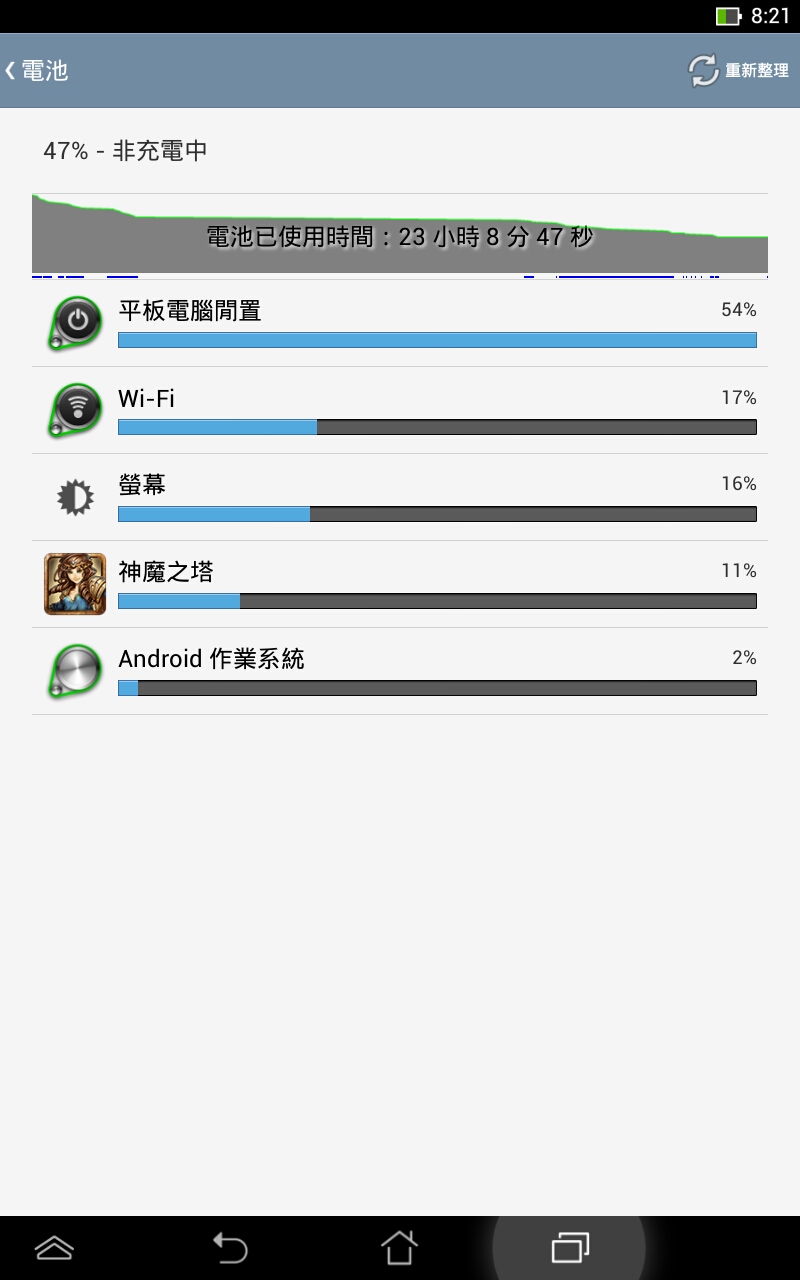The image size is (800, 1280).
Task: Tap 重新整理 to refresh battery stats
Action: pos(738,71)
